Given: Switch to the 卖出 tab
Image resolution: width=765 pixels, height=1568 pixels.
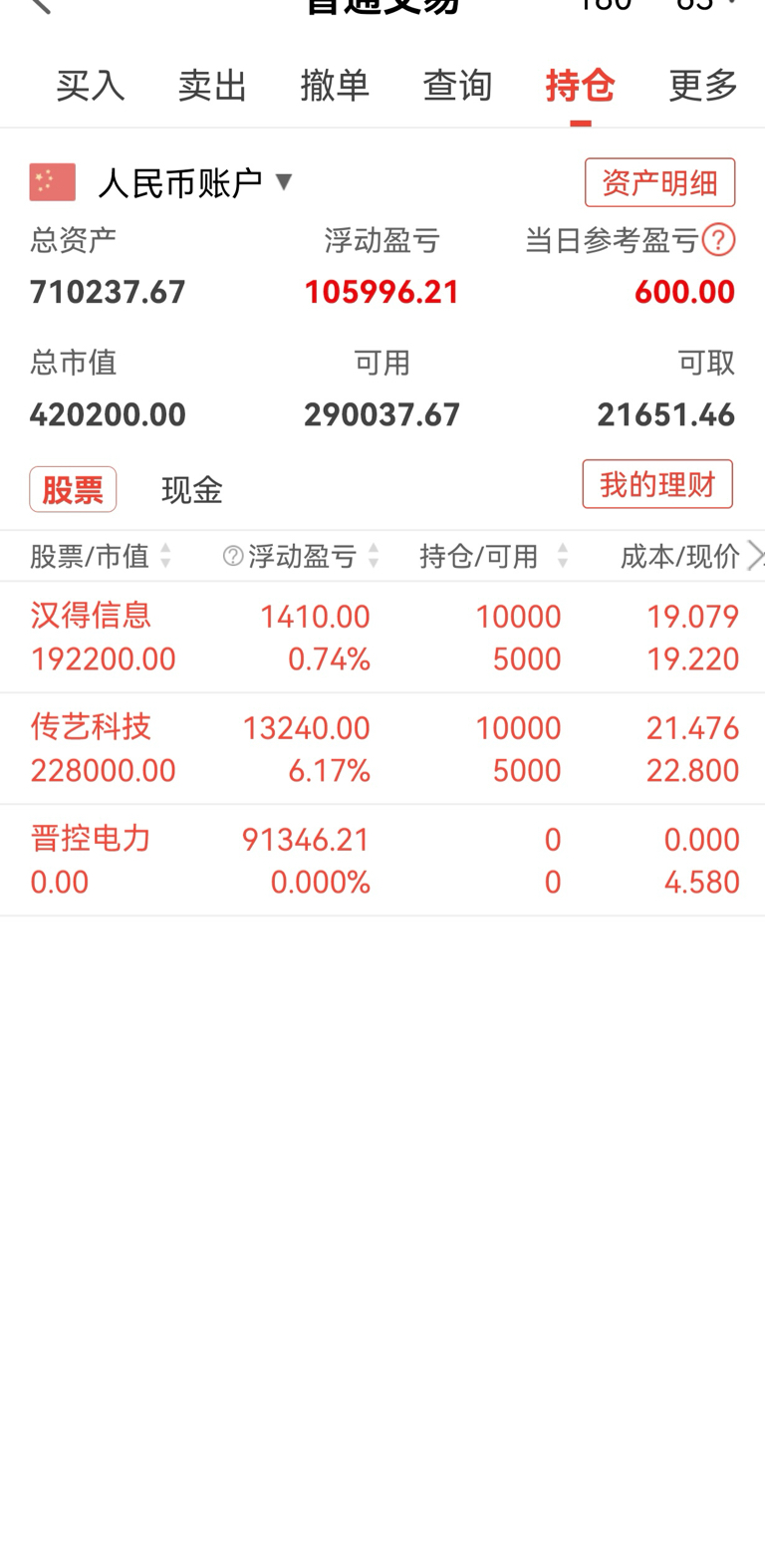Looking at the screenshot, I should [212, 87].
